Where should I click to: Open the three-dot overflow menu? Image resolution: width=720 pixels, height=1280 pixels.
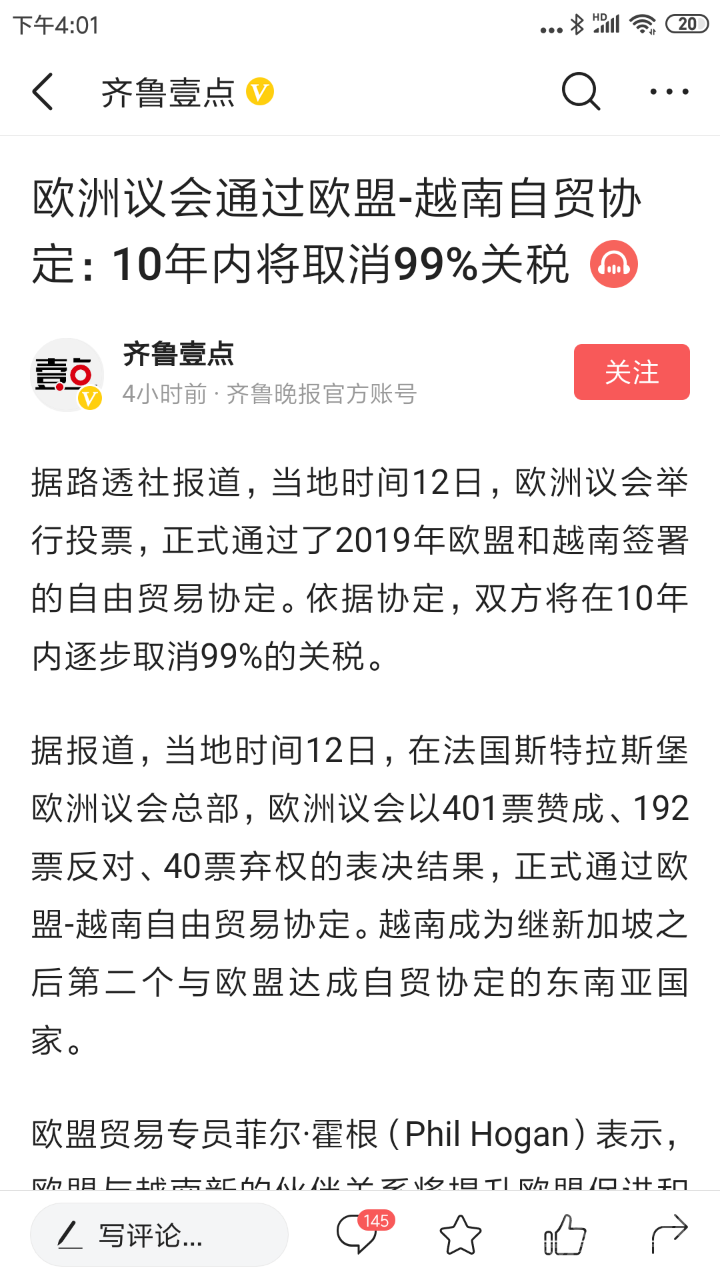click(669, 92)
